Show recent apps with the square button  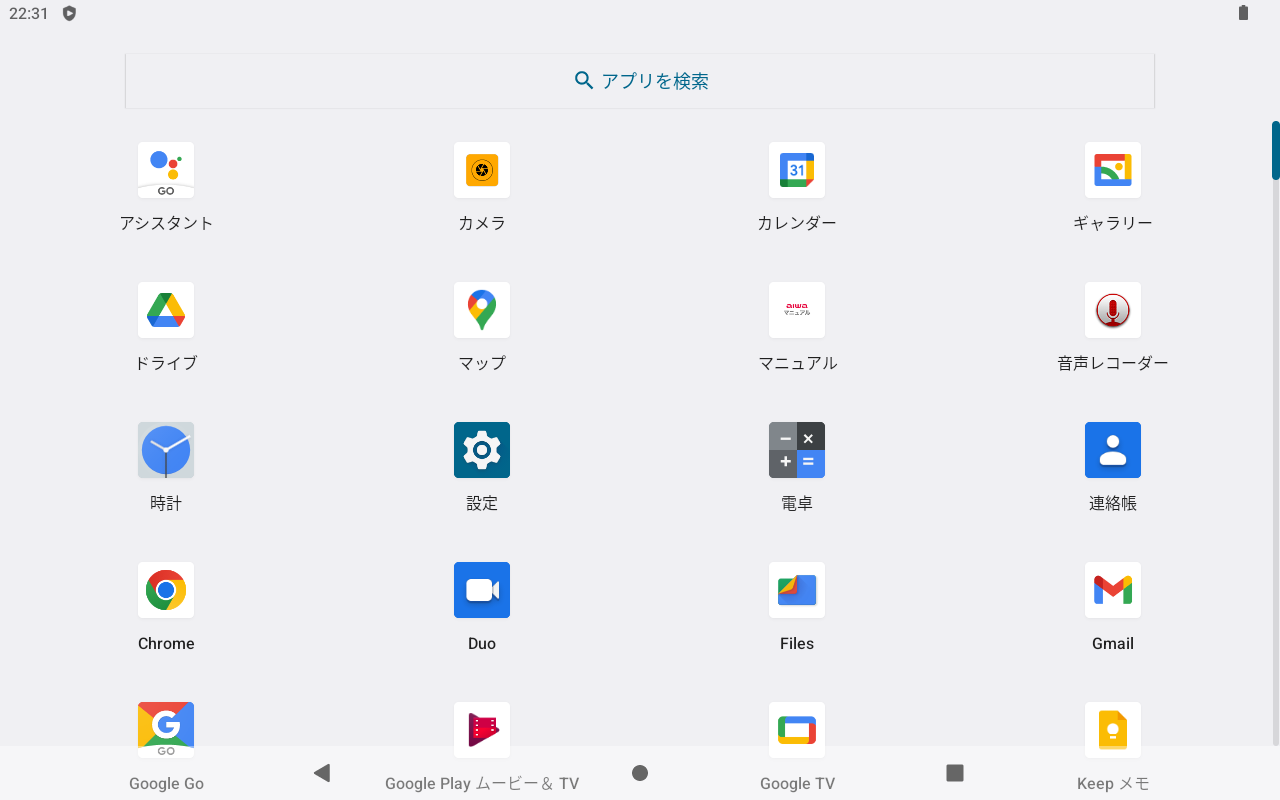[955, 773]
